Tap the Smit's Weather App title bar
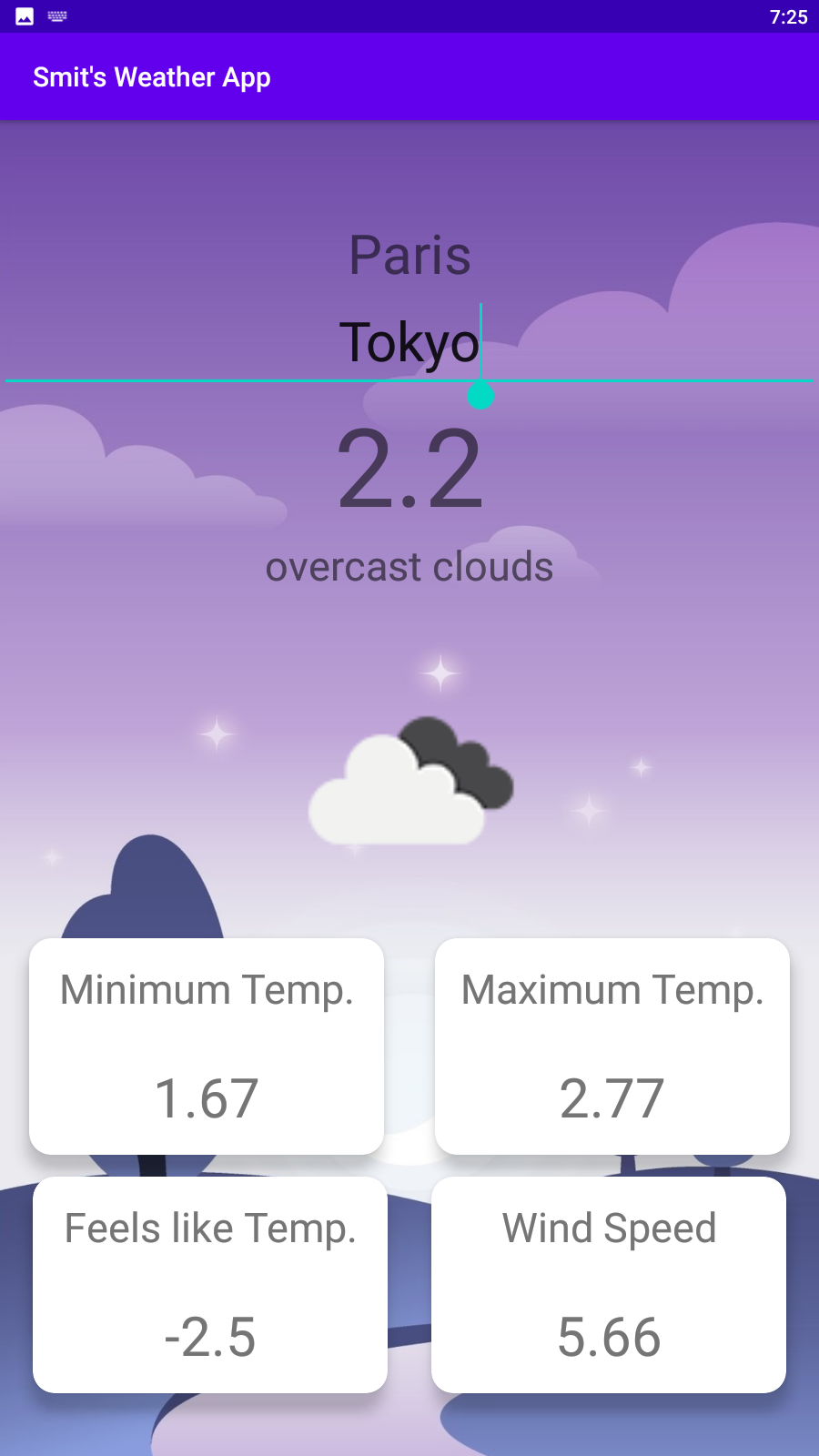This screenshot has width=819, height=1456. (152, 77)
